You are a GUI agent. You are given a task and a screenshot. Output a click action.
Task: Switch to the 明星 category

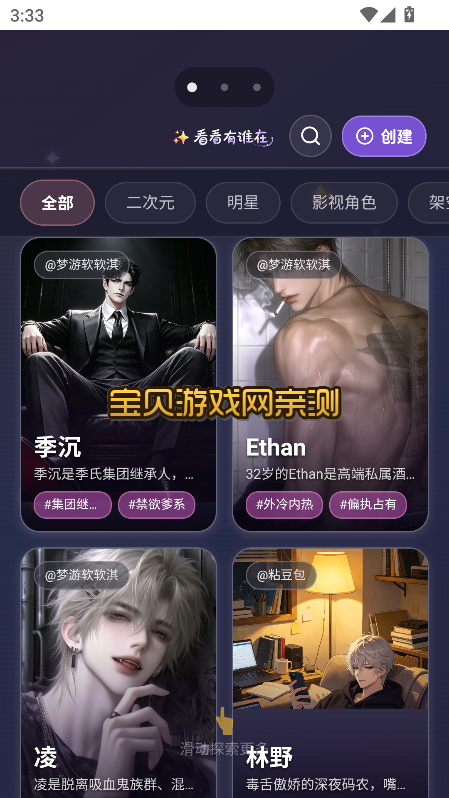point(243,203)
